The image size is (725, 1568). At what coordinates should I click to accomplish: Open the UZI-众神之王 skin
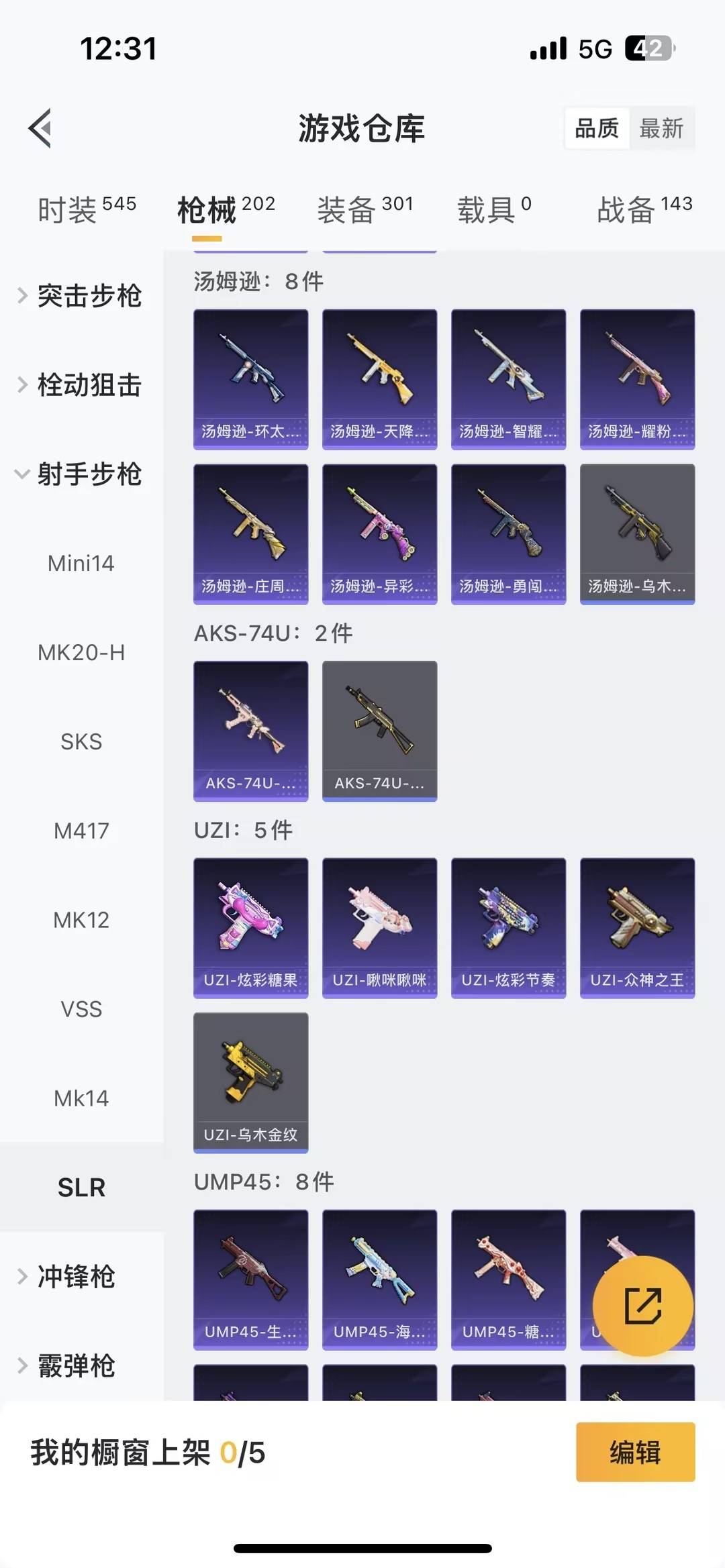636,928
